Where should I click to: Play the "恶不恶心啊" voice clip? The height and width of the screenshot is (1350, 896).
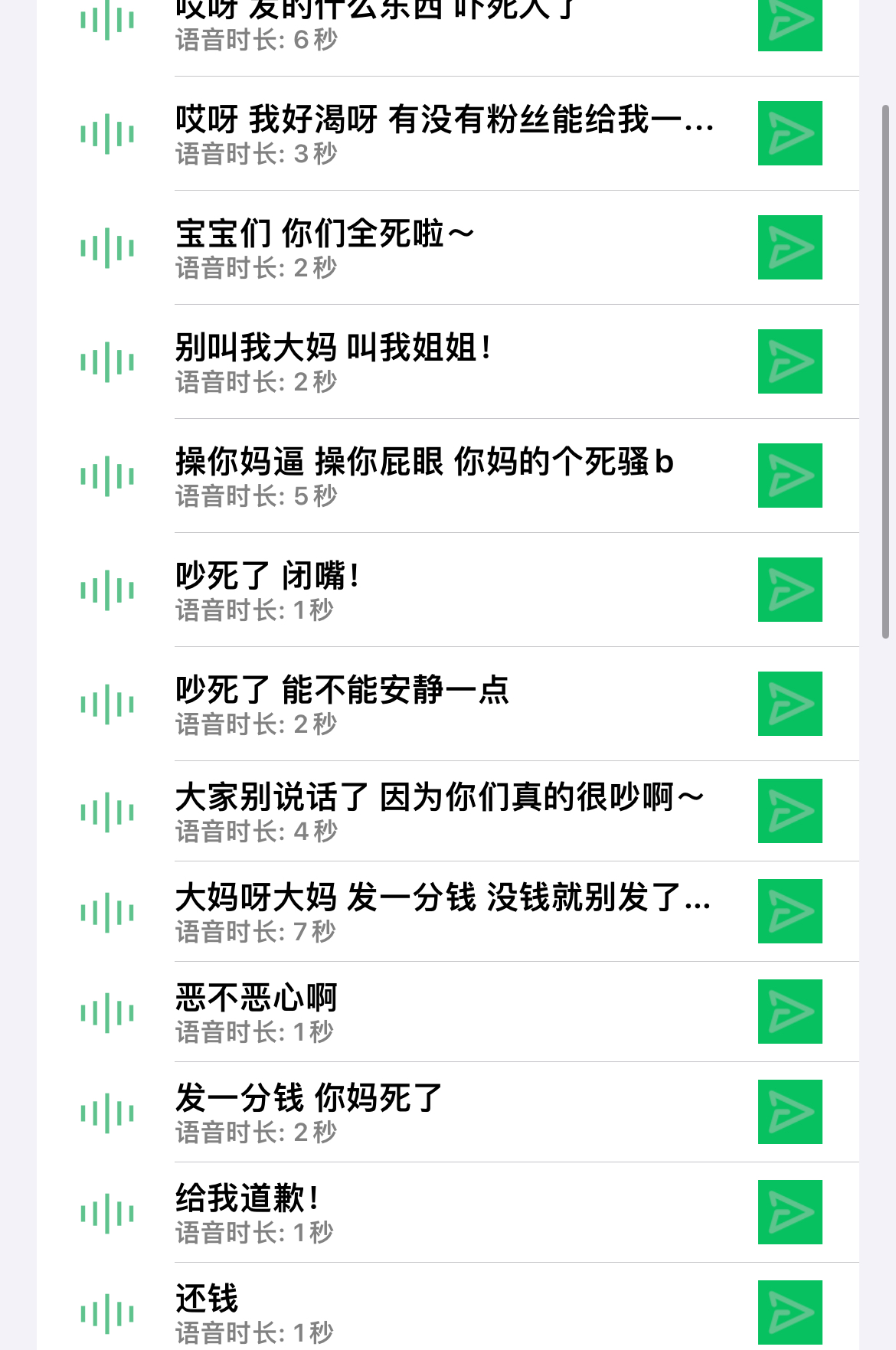(107, 1012)
